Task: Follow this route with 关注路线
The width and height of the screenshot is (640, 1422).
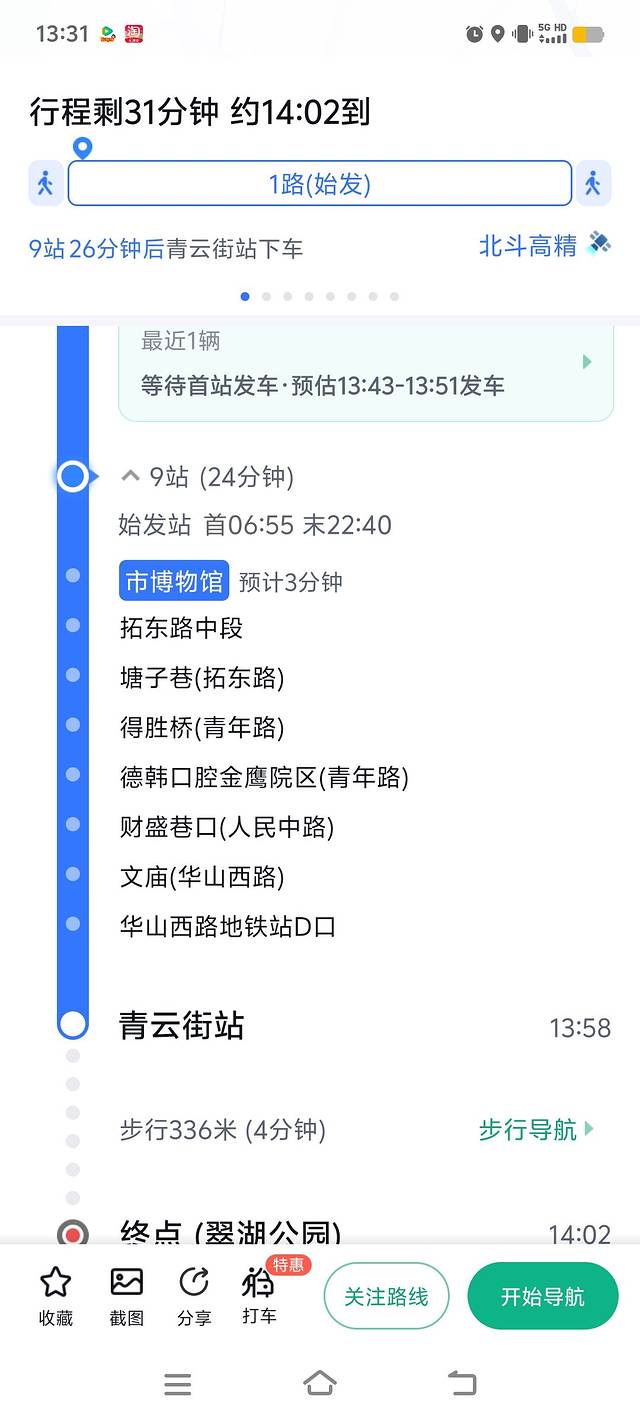Action: pyautogui.click(x=386, y=1297)
